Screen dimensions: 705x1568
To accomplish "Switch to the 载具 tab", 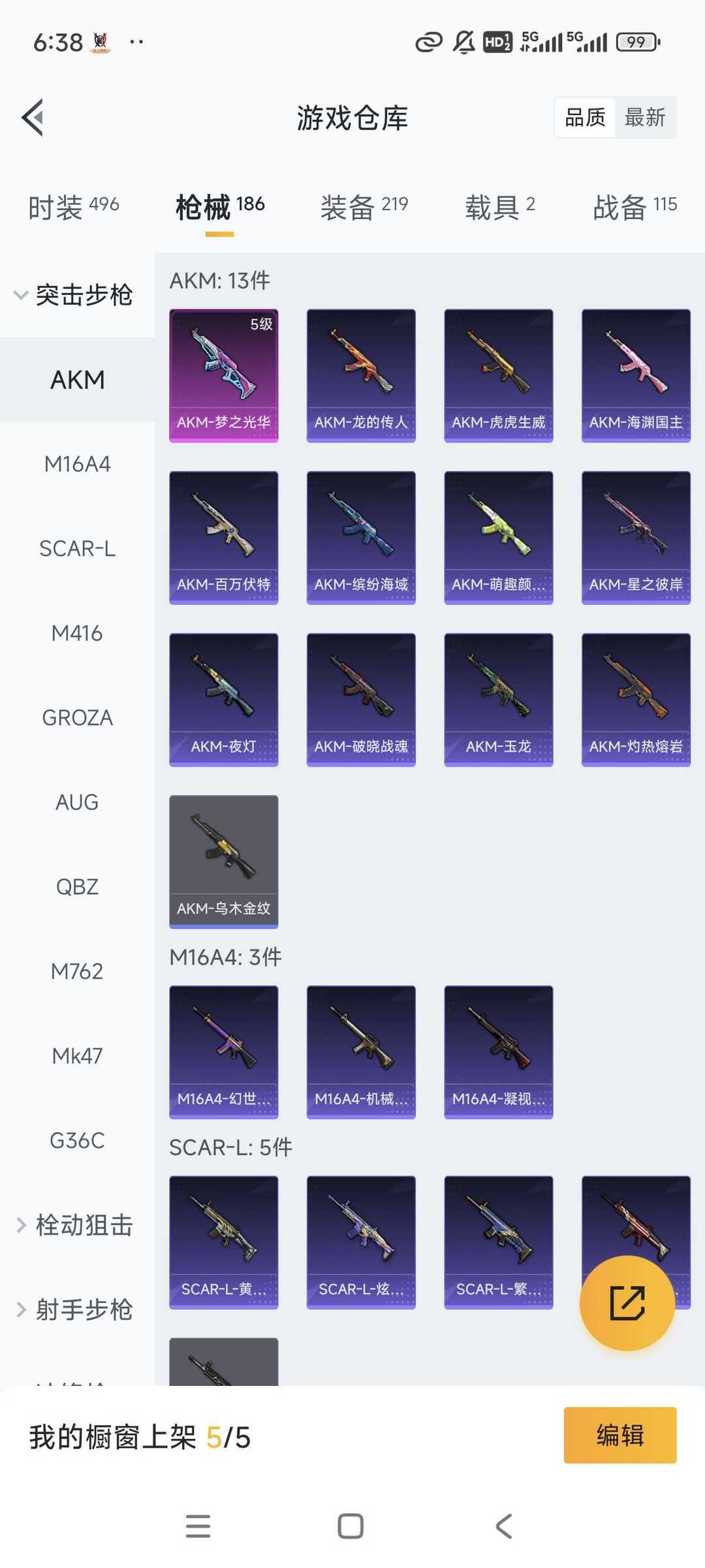I will tap(500, 207).
